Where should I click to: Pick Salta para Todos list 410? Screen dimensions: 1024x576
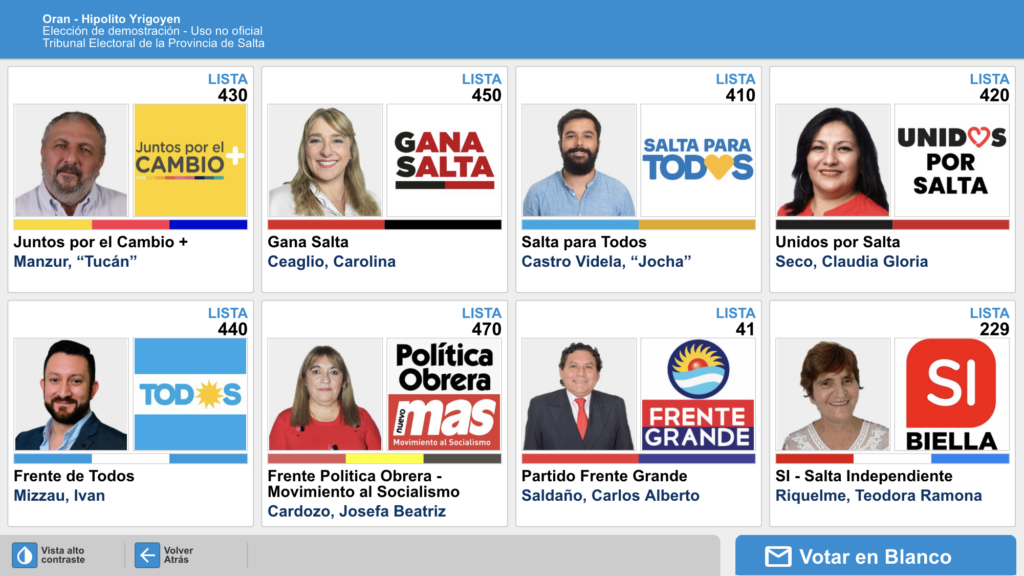click(638, 180)
